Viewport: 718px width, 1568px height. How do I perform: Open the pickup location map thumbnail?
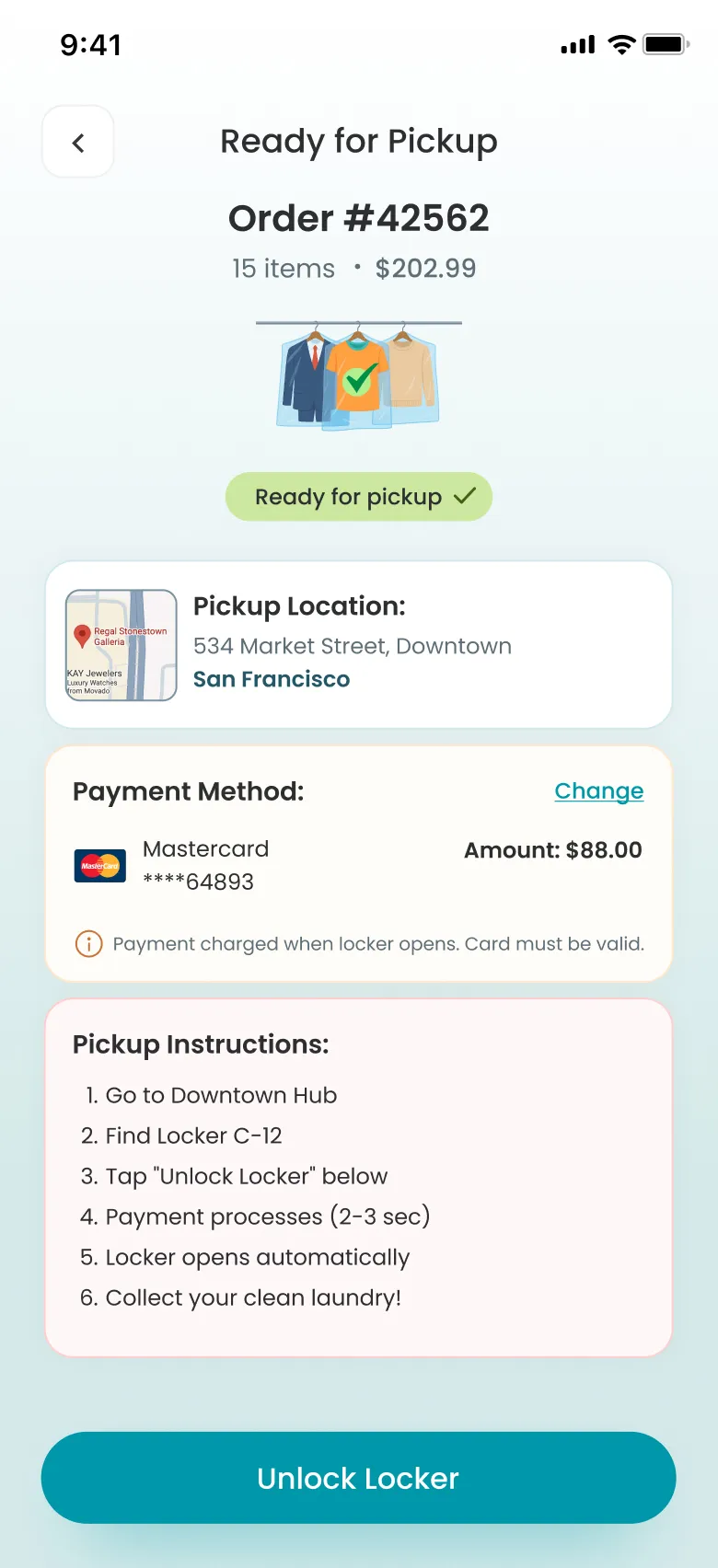121,644
